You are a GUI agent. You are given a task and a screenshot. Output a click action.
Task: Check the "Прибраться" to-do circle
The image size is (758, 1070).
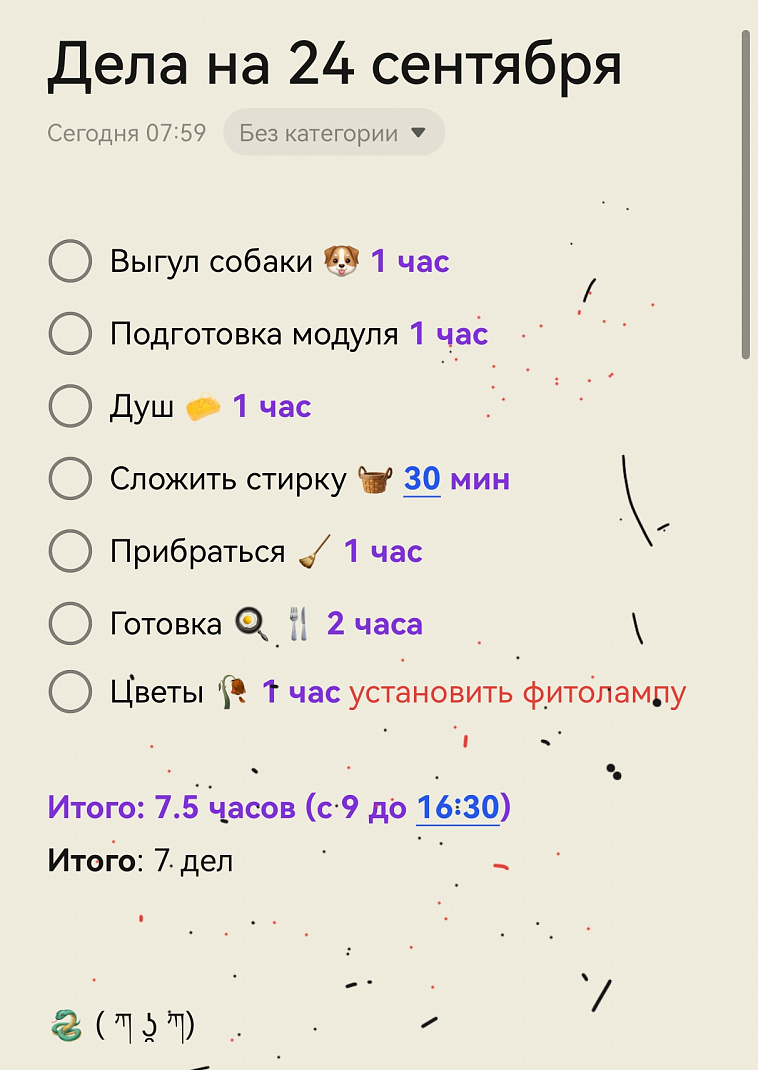tap(70, 552)
